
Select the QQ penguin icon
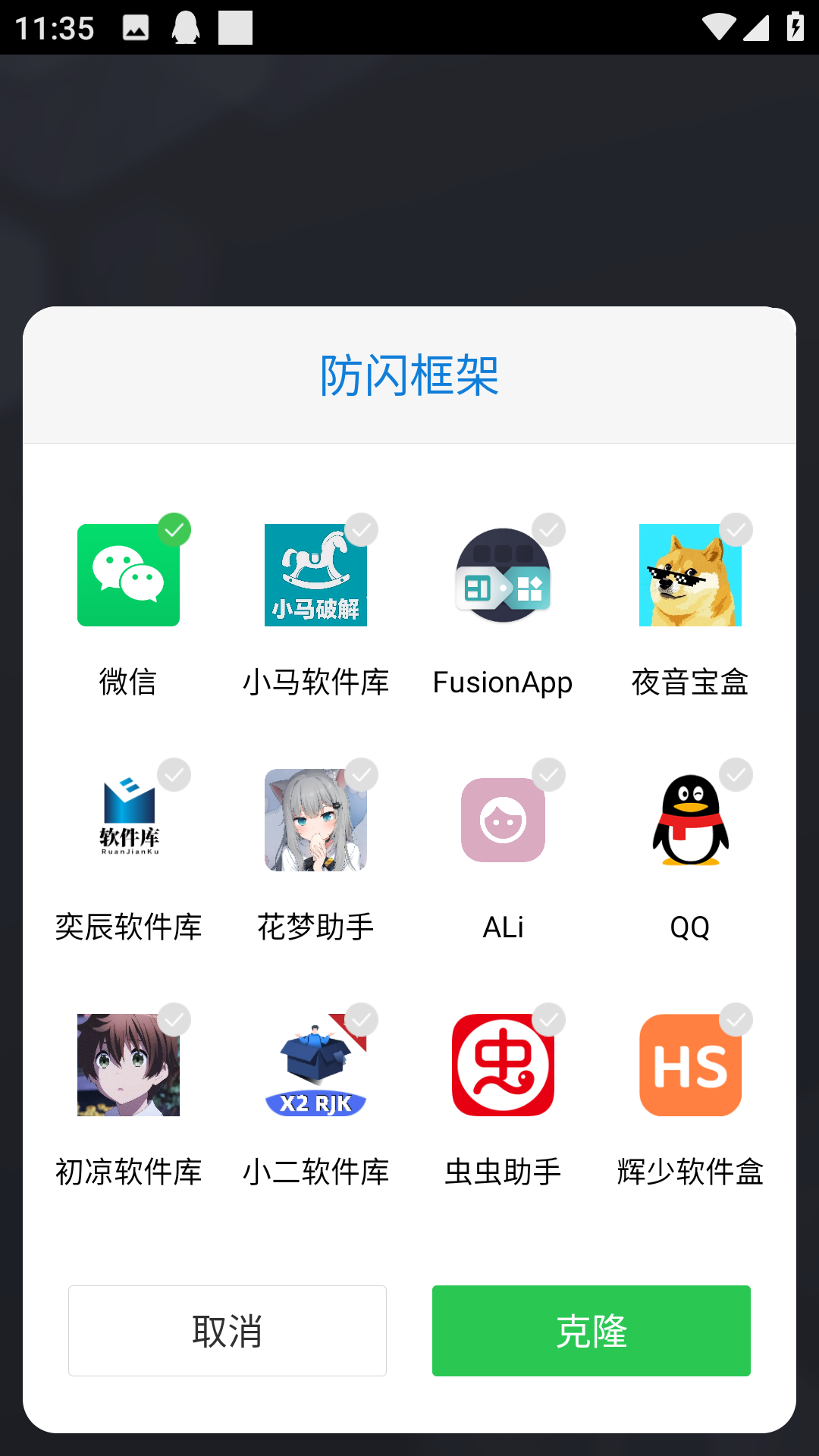pos(689,819)
